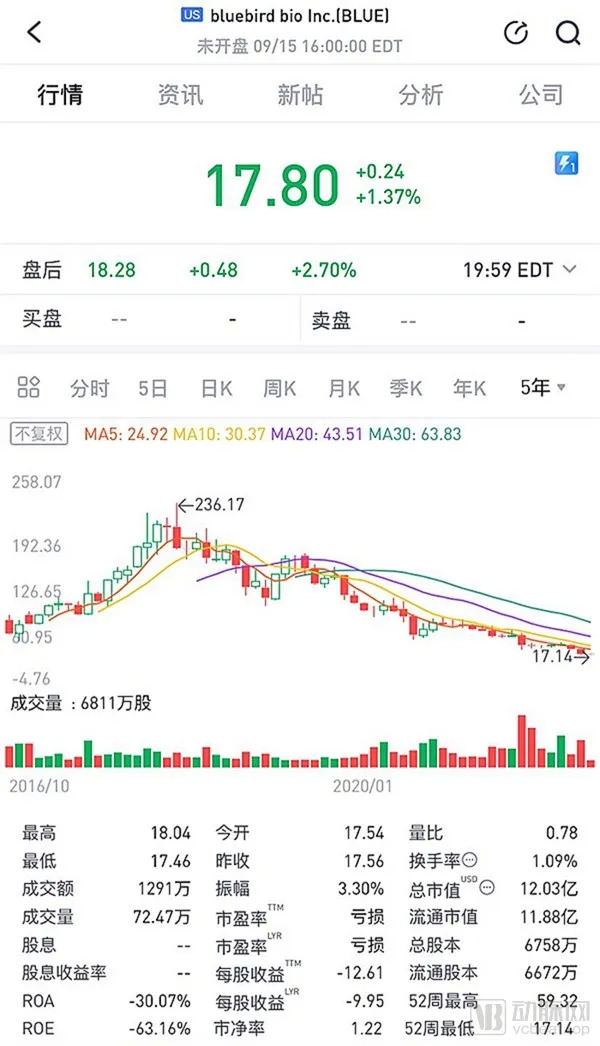Display the 年K chart

coord(469,389)
